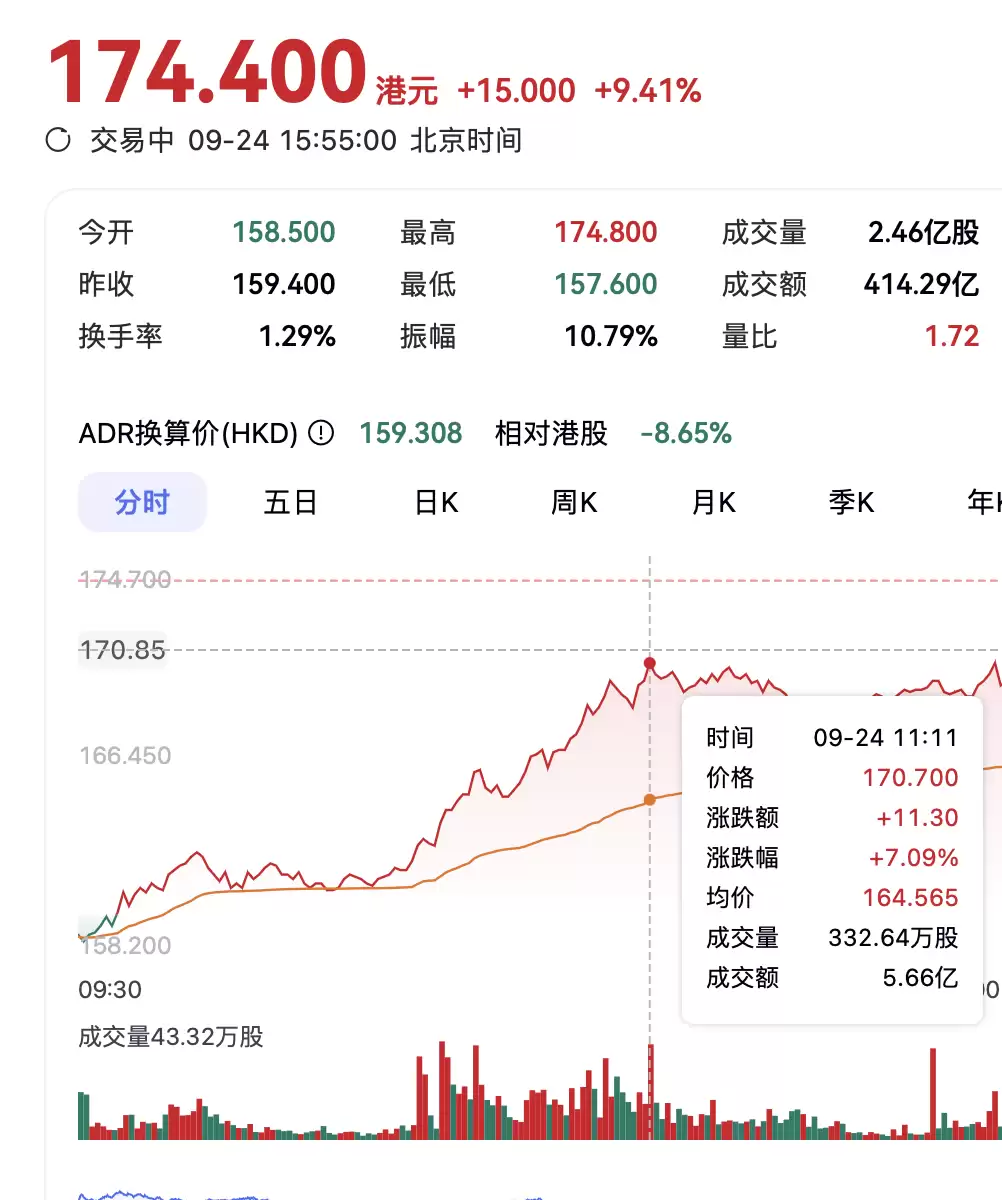Select the 周K weekly chart view
The height and width of the screenshot is (1200, 1002).
click(573, 502)
